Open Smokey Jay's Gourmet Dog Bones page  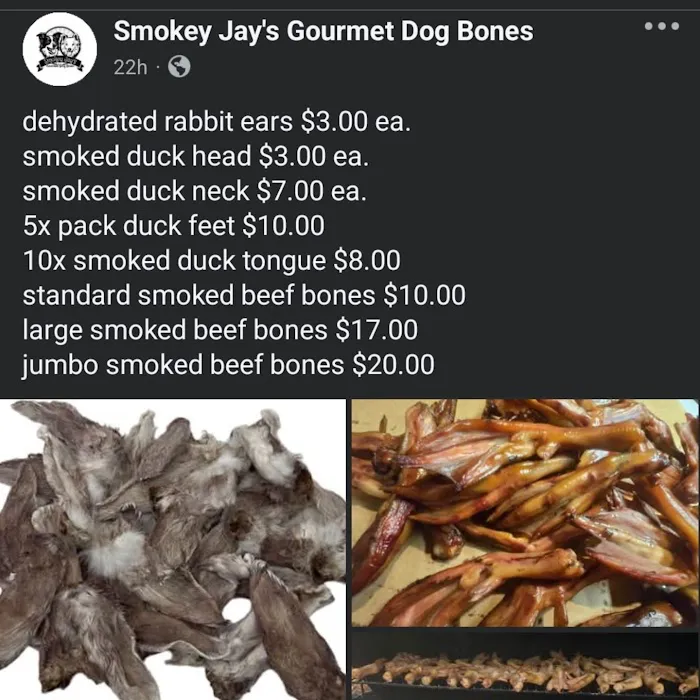(323, 31)
